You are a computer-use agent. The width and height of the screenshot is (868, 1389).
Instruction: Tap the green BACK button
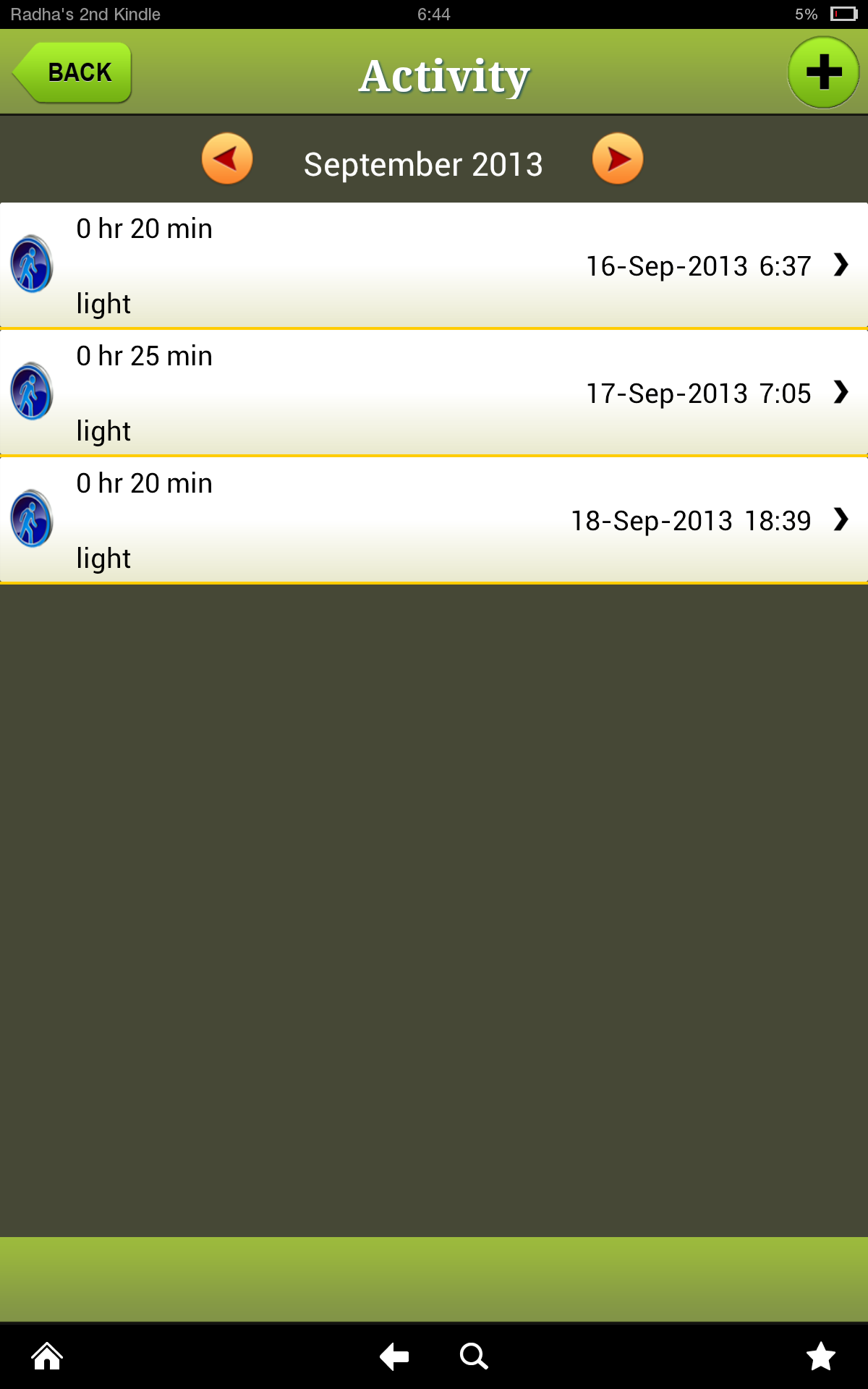[72, 72]
